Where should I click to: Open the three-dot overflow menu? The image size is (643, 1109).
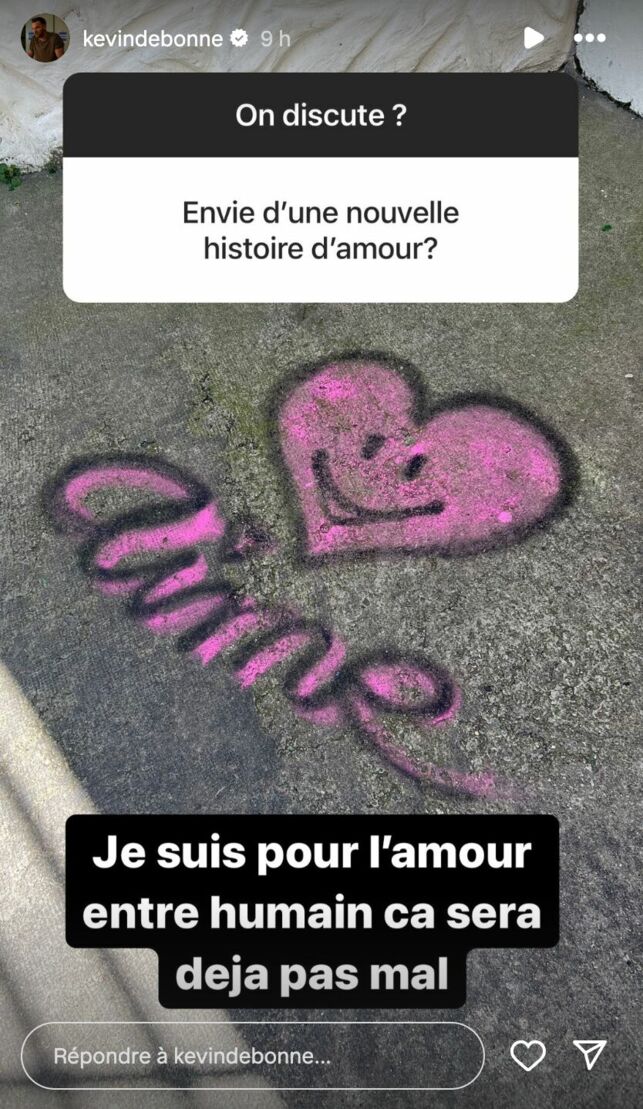[590, 39]
